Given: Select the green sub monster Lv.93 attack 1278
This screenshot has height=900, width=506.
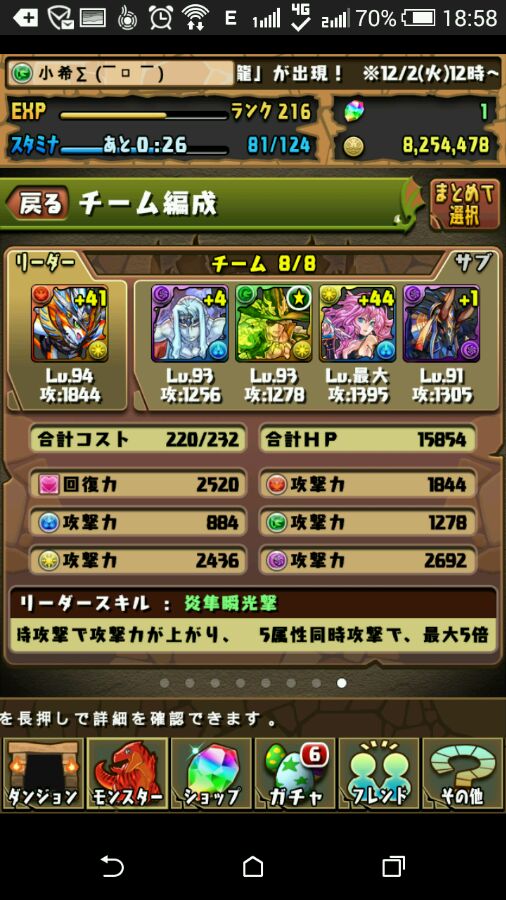Looking at the screenshot, I should pyautogui.click(x=274, y=324).
